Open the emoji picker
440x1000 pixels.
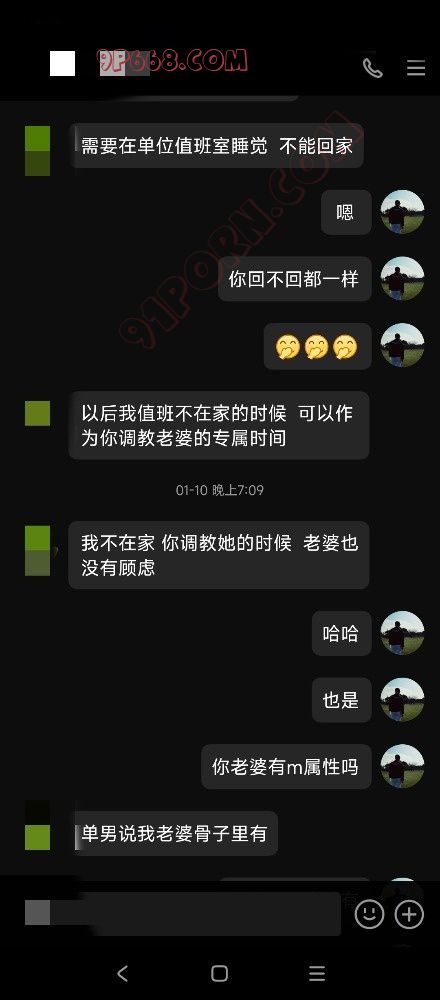coord(369,914)
